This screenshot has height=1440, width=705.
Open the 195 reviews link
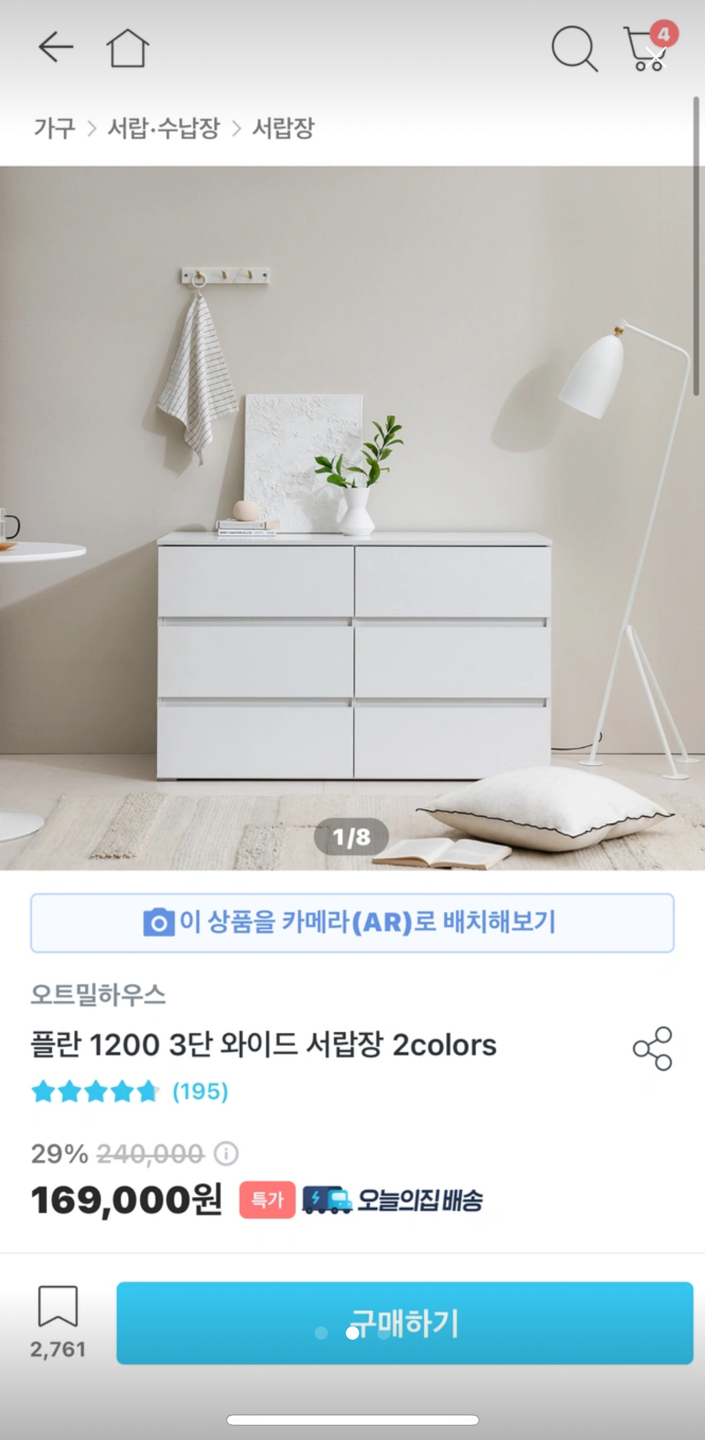pyautogui.click(x=200, y=1091)
